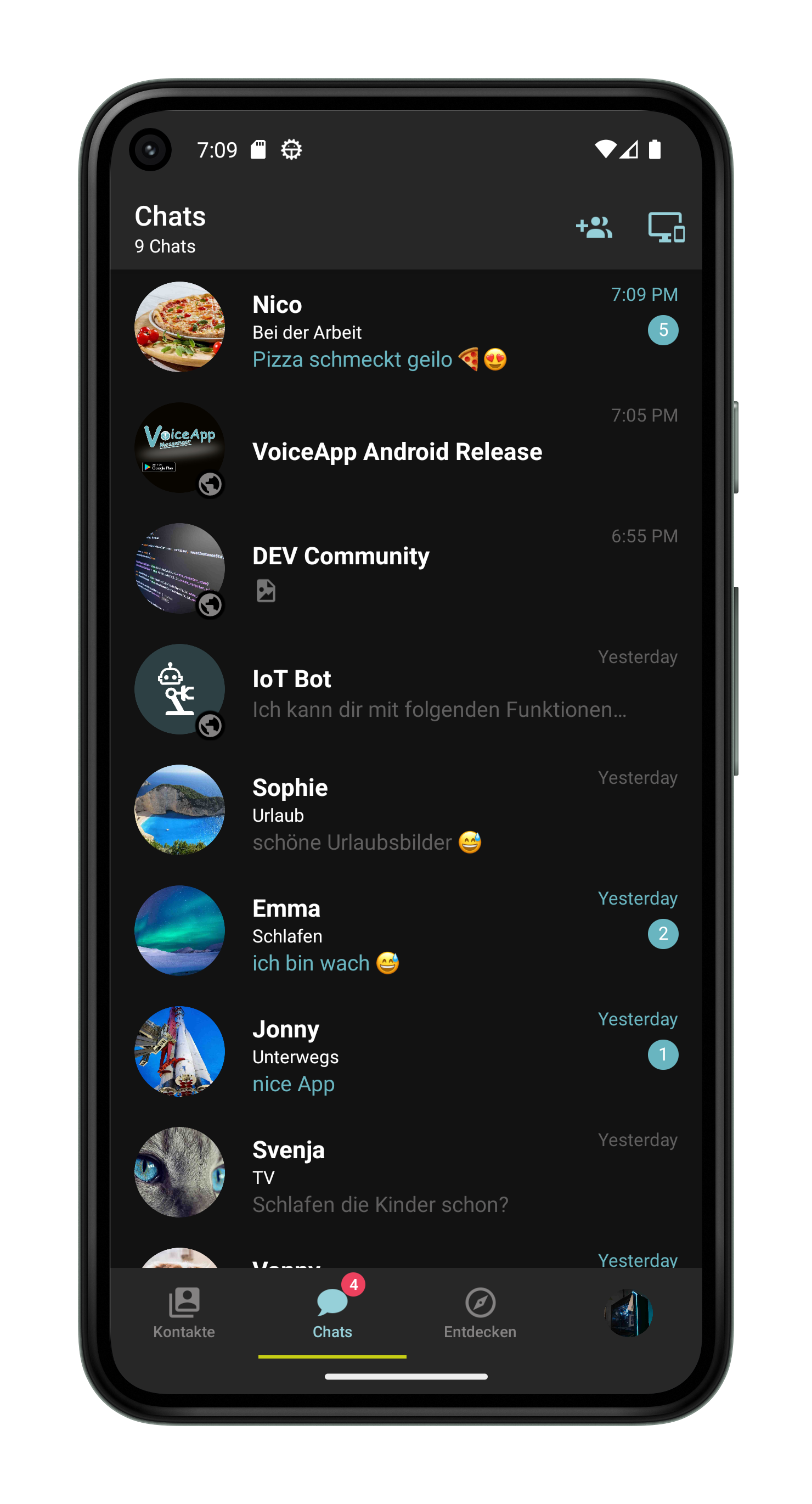Switch to the Kontakte tab

[184, 1312]
